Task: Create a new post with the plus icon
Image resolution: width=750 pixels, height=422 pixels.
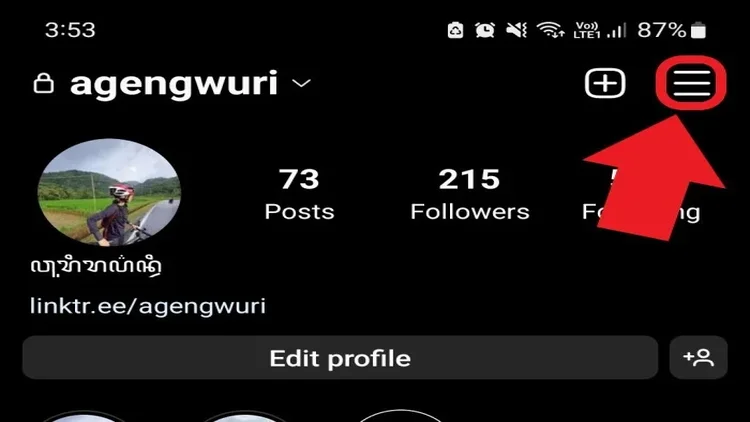Action: (x=605, y=84)
